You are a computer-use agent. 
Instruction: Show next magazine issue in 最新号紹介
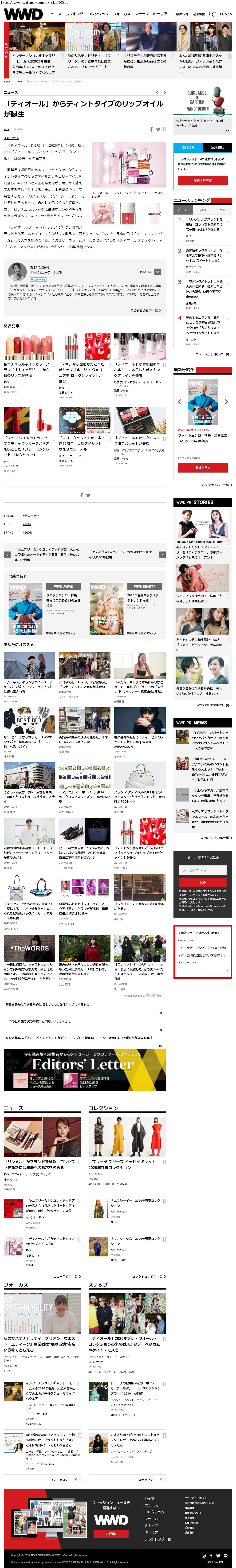(x=226, y=402)
